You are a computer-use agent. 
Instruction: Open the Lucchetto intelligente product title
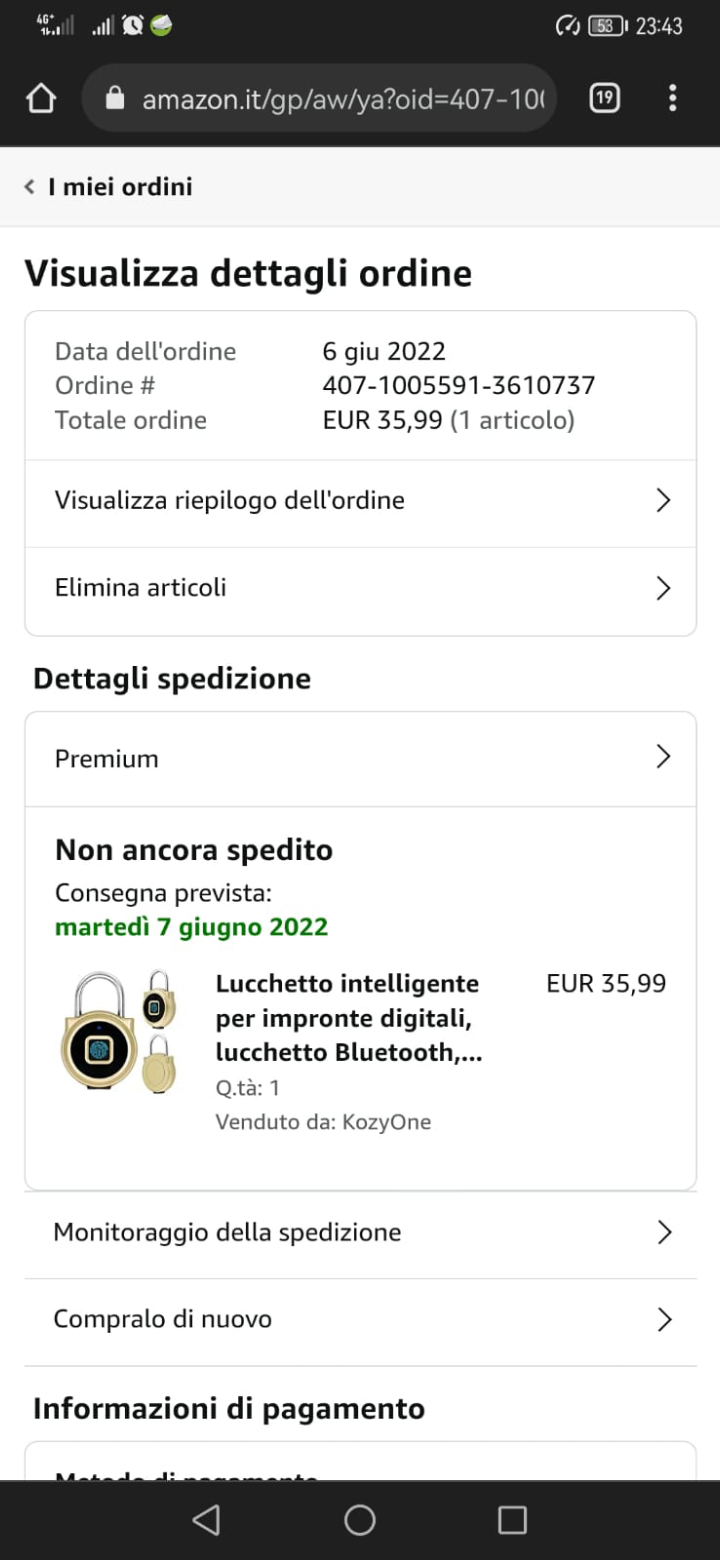pyautogui.click(x=348, y=1018)
